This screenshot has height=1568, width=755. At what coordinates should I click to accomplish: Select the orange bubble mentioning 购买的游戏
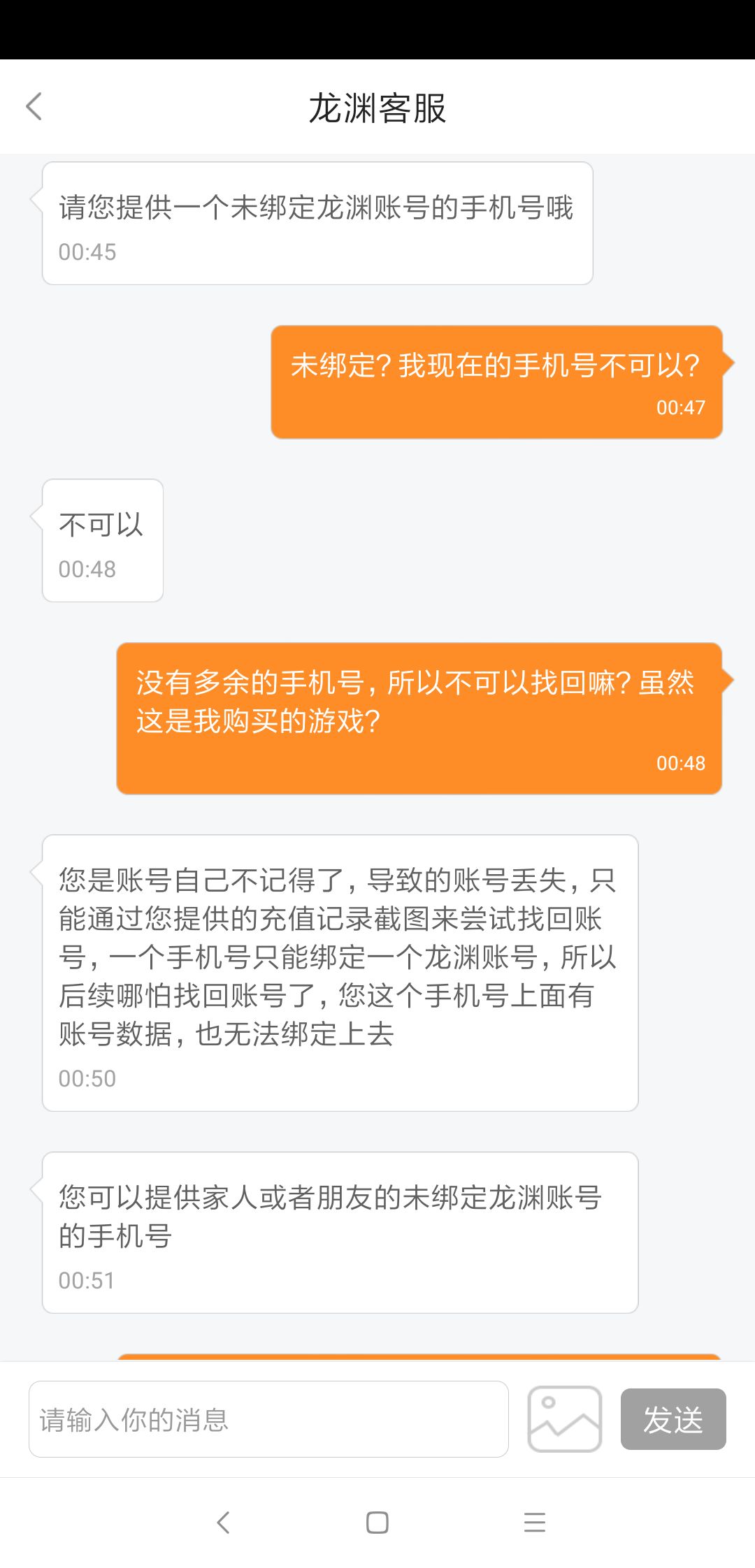click(x=419, y=716)
